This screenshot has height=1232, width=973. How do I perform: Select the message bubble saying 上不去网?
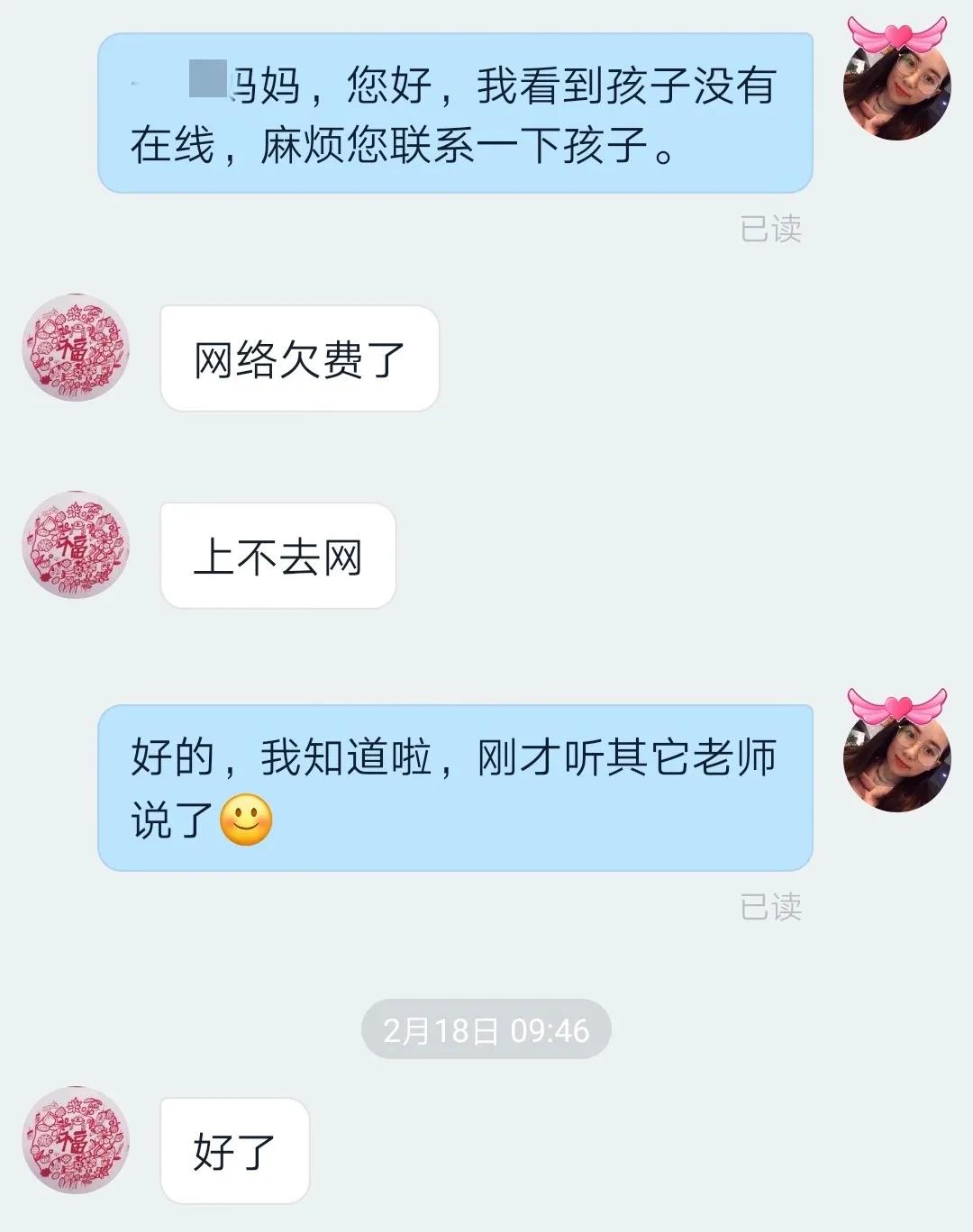click(277, 555)
